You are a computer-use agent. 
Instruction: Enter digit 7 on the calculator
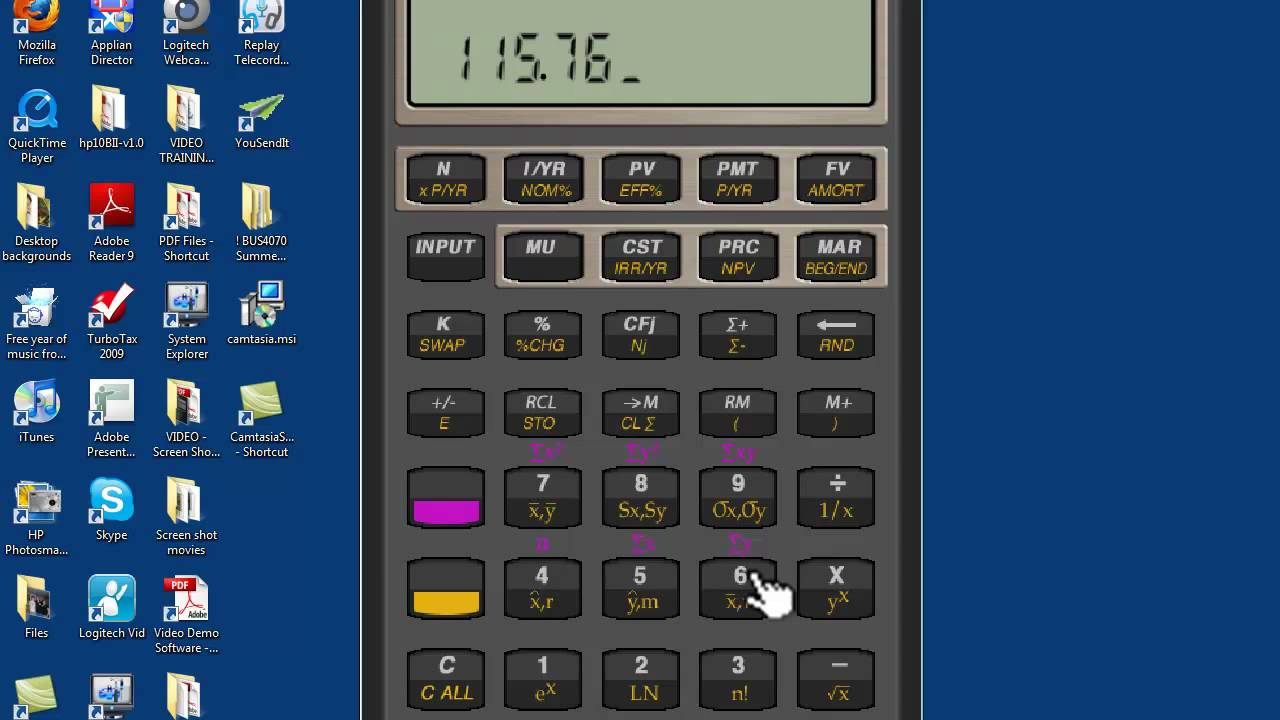coord(542,497)
